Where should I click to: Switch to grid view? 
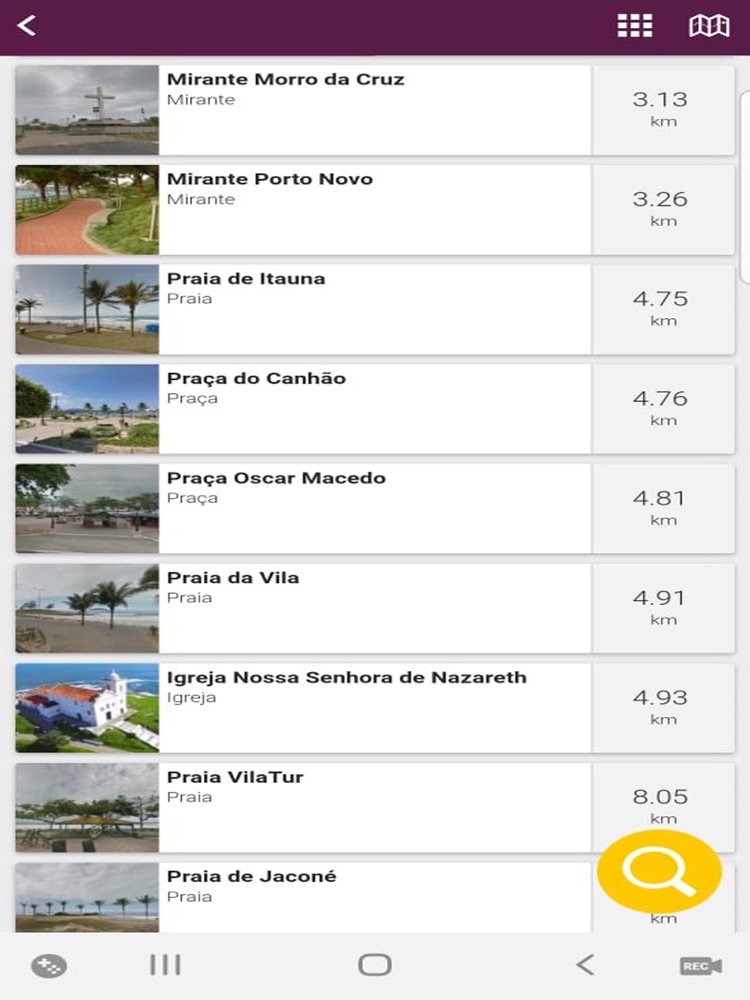(x=635, y=26)
